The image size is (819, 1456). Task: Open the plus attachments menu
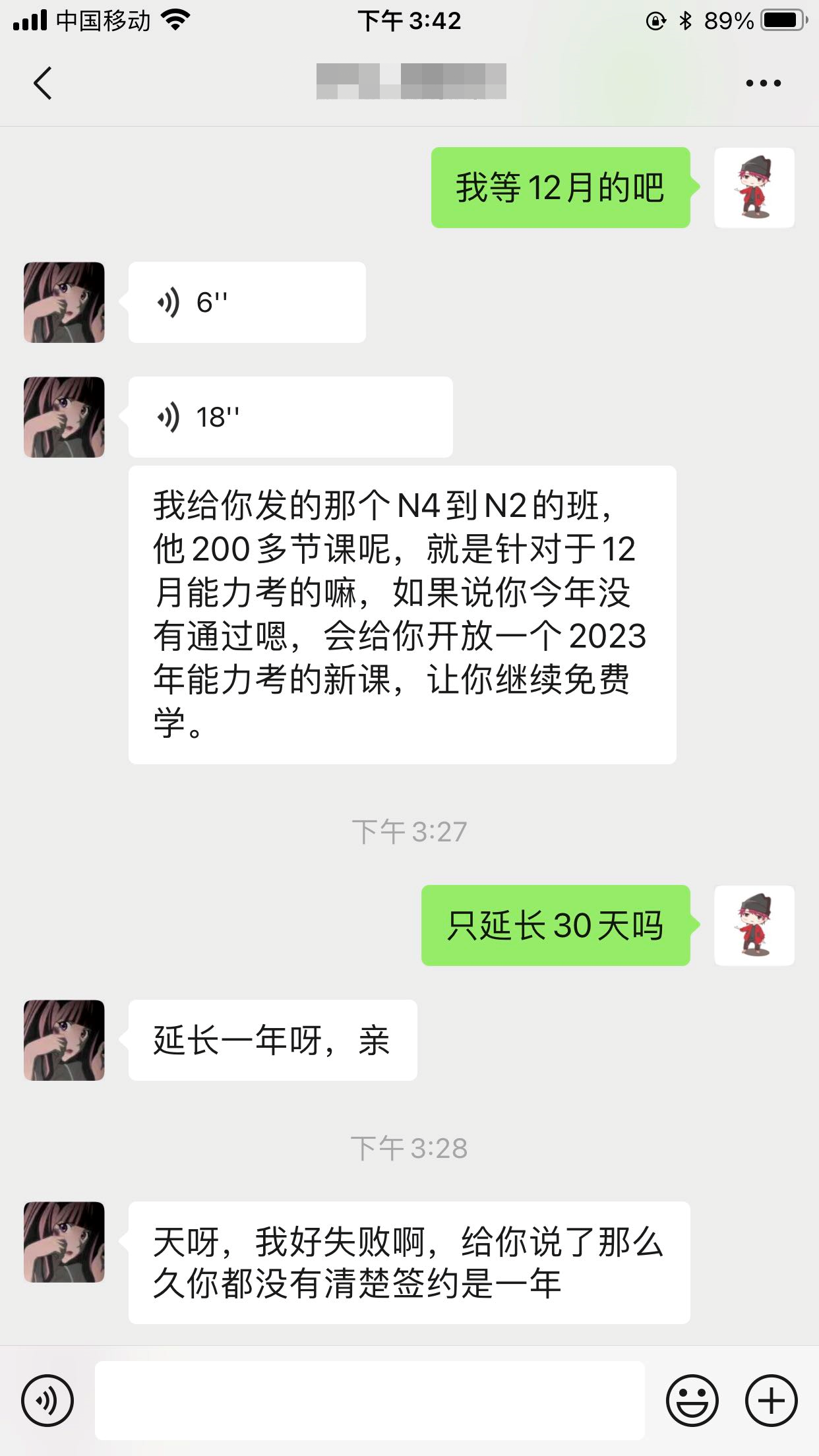[771, 1400]
